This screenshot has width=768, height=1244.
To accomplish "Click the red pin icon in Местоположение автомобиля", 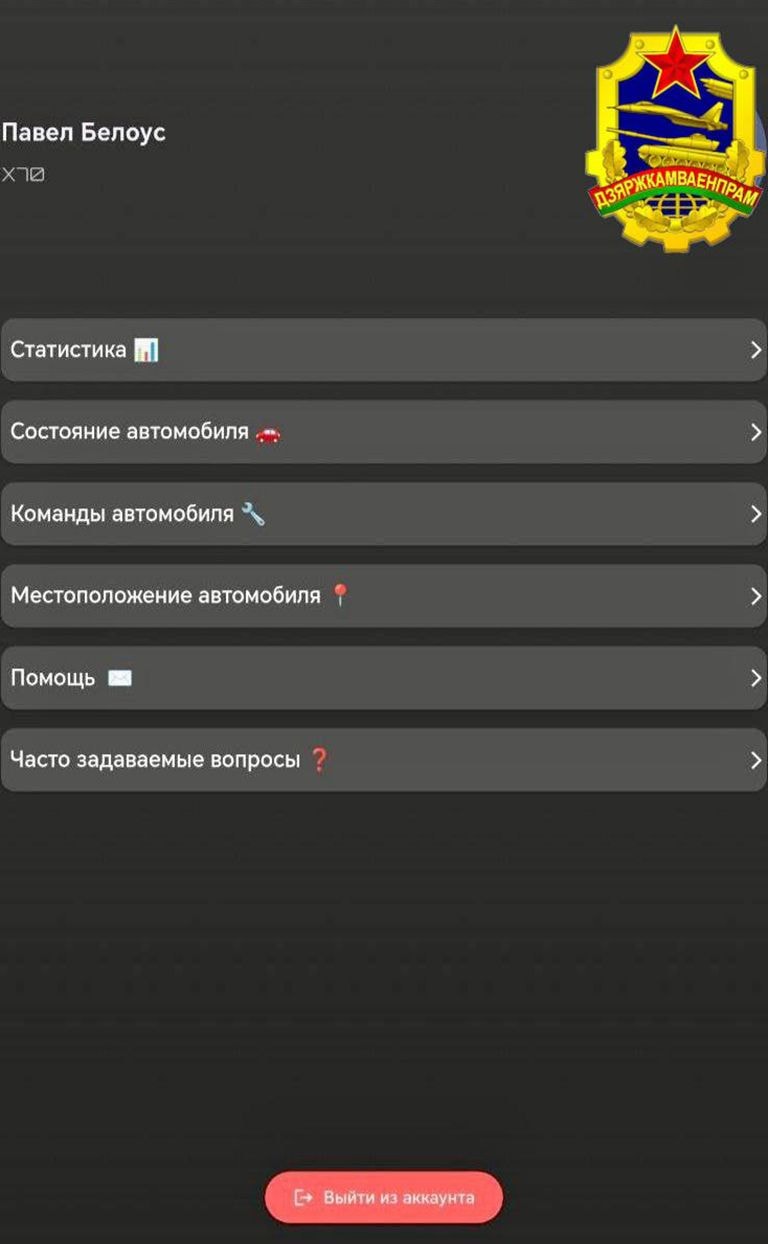I will coord(339,595).
